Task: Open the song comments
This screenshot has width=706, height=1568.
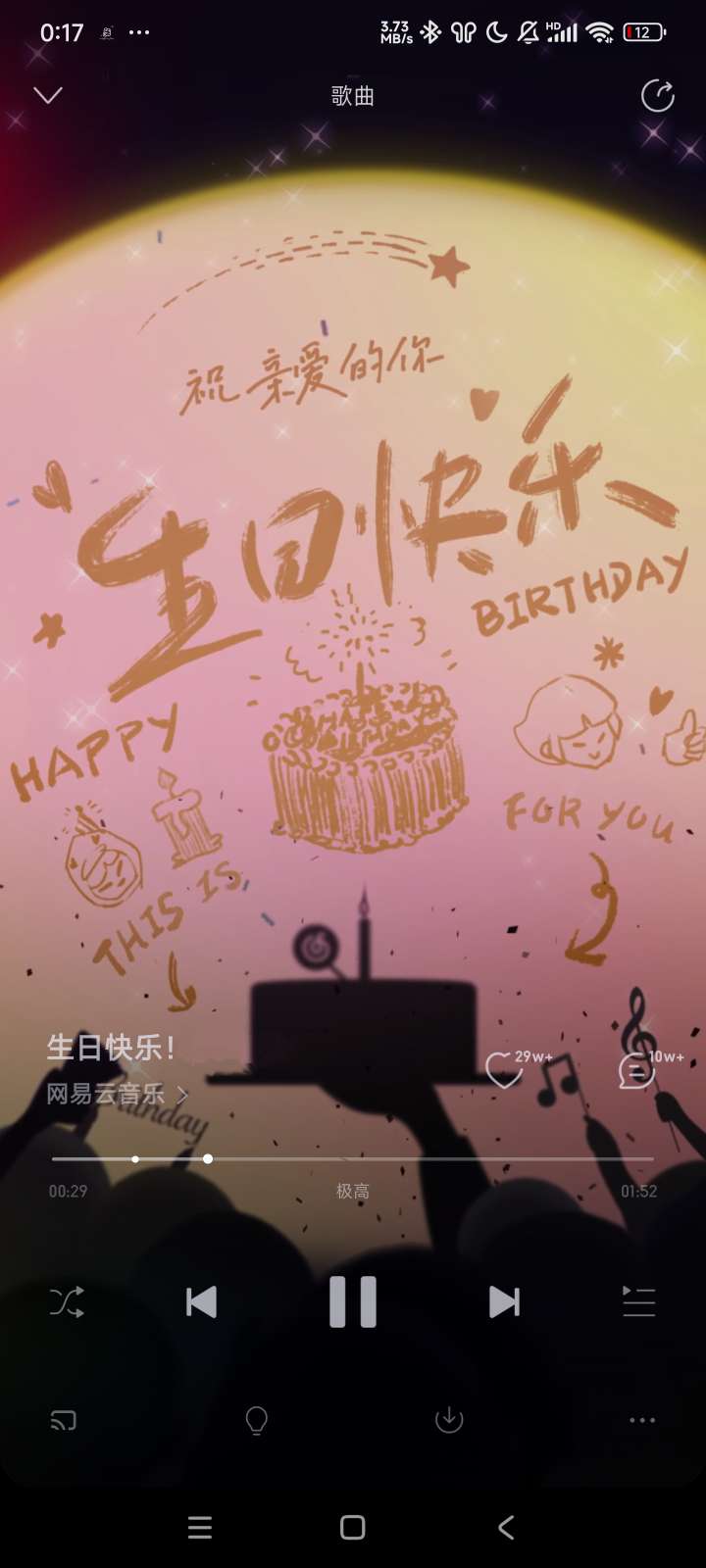Action: click(636, 1070)
